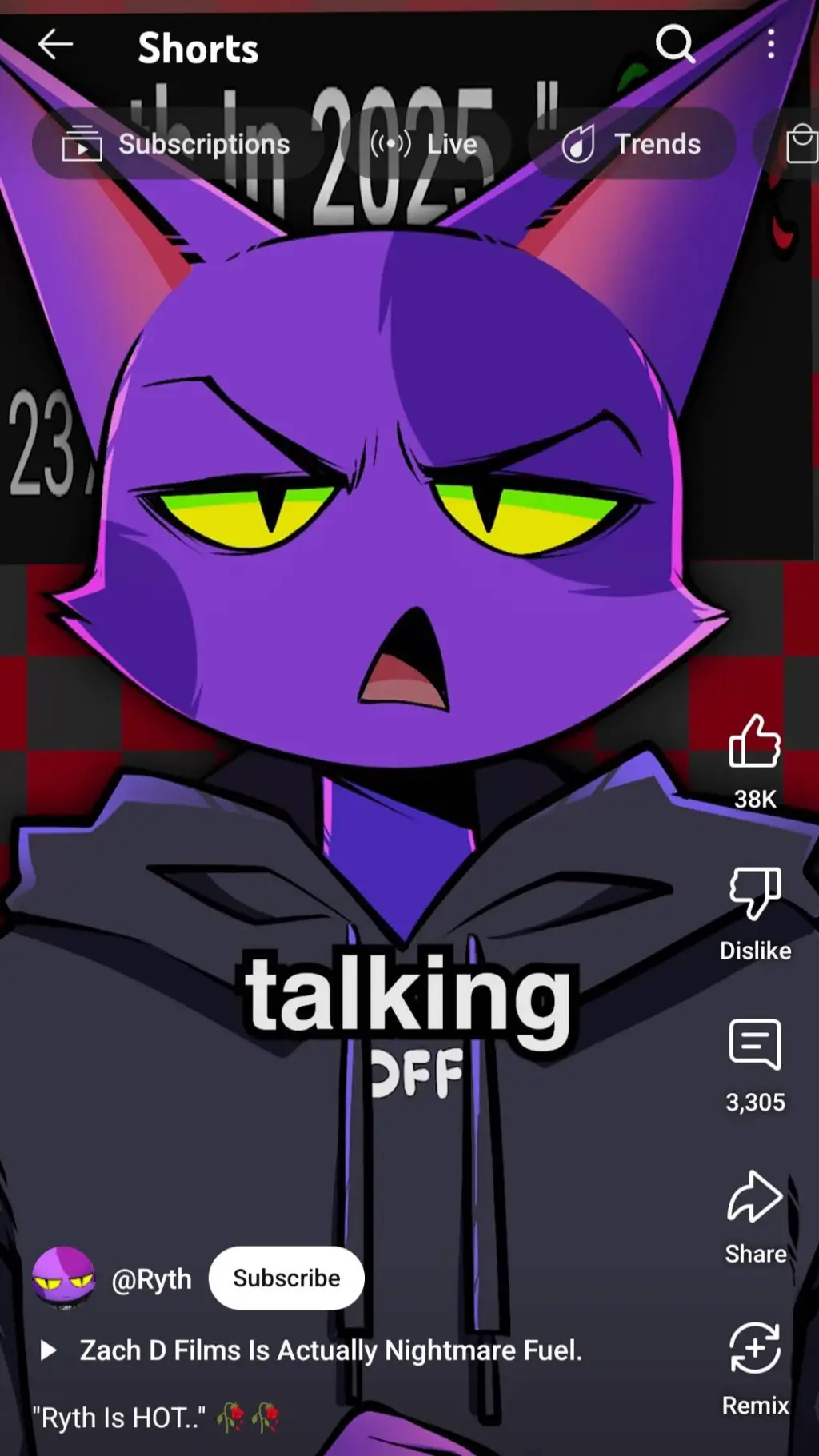Open the 3,305 comments
Image resolution: width=819 pixels, height=1456 pixels.
click(754, 1044)
